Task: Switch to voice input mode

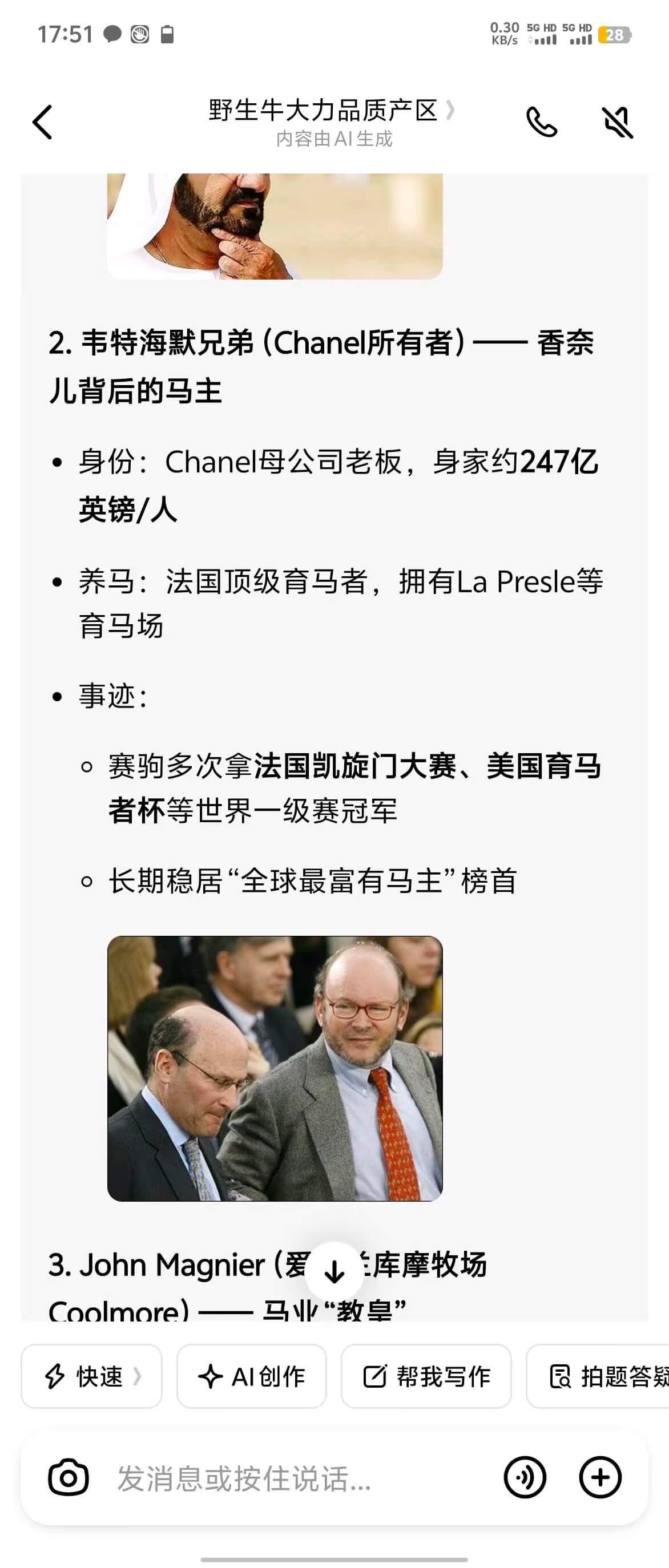Action: (x=525, y=1477)
